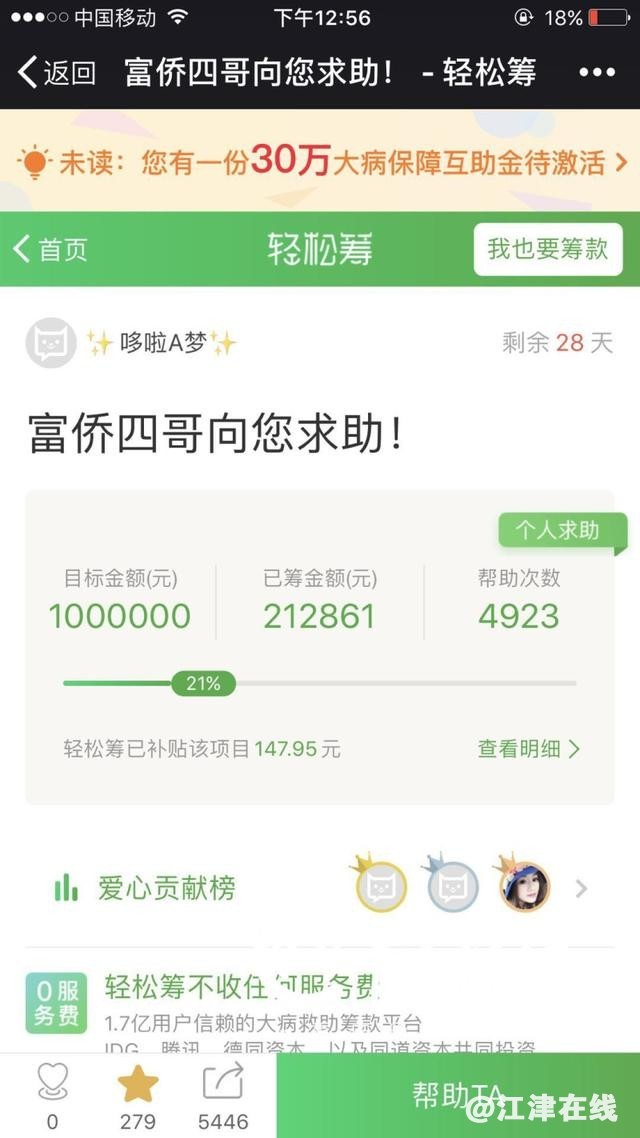Open 哆啦A梦 fundraiser profile
This screenshot has height=1138, width=640.
pyautogui.click(x=132, y=343)
